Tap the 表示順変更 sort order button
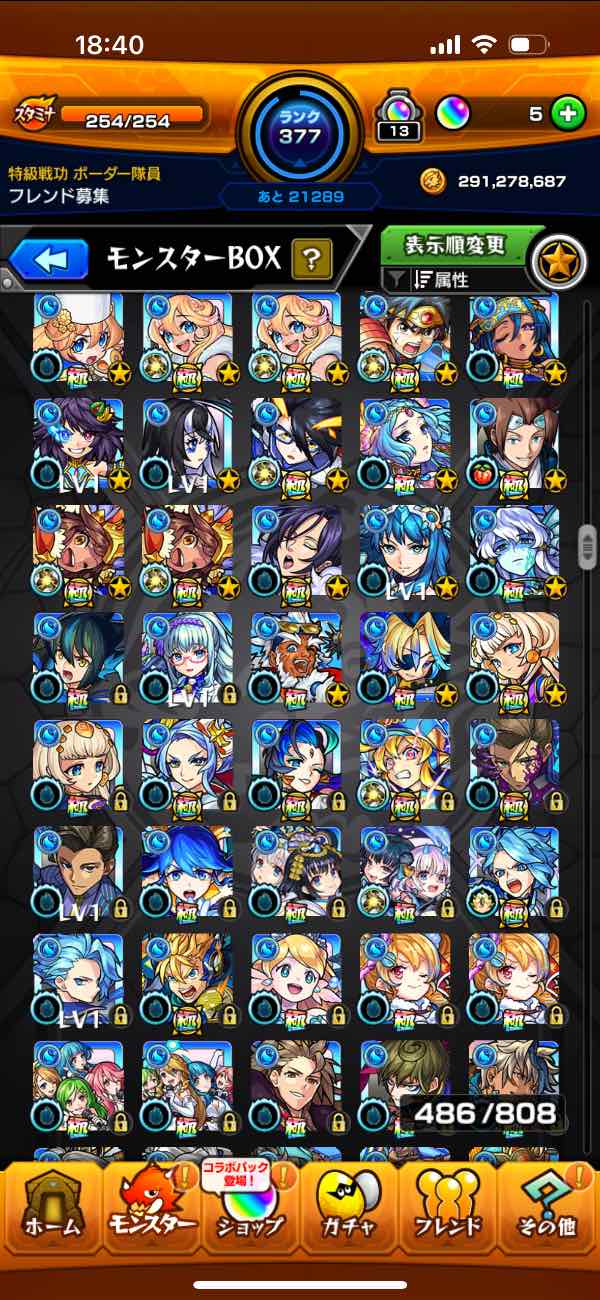The image size is (600, 1300). click(x=455, y=245)
